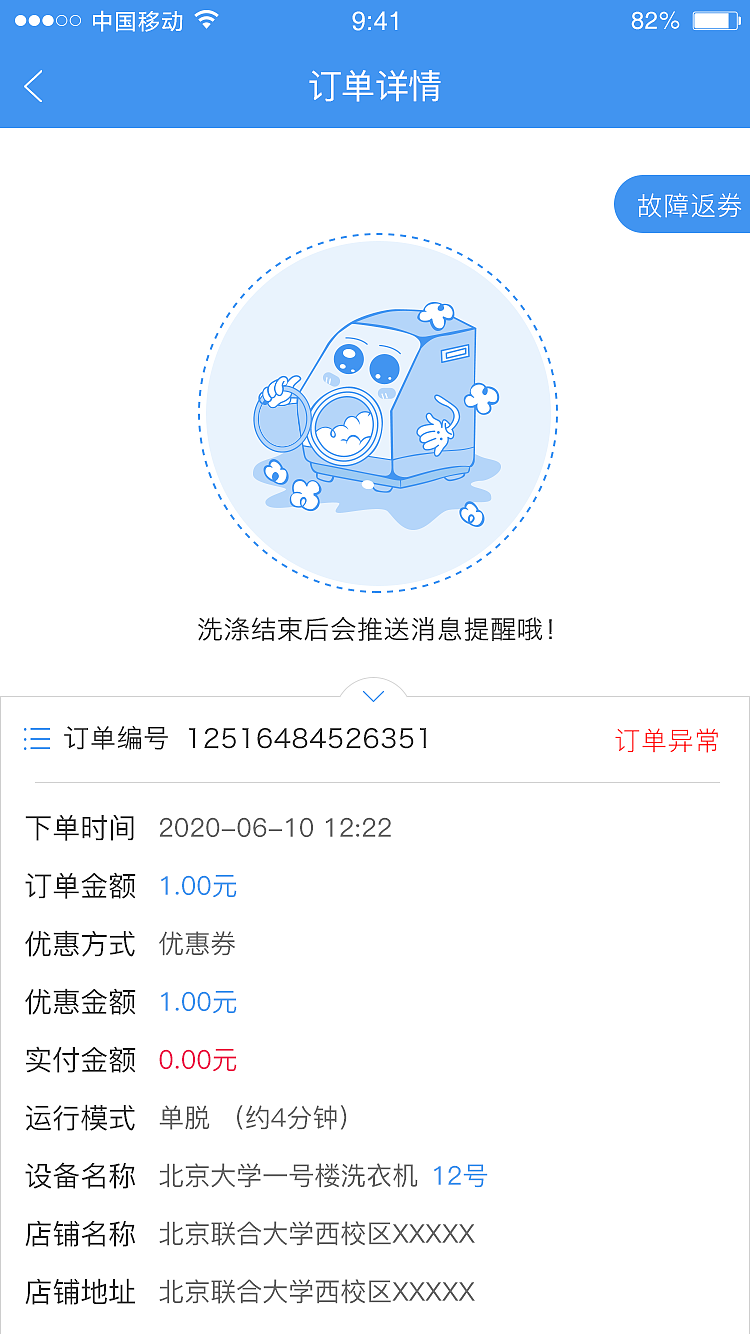Click the back arrow in the header
750x1334 pixels.
tap(33, 87)
